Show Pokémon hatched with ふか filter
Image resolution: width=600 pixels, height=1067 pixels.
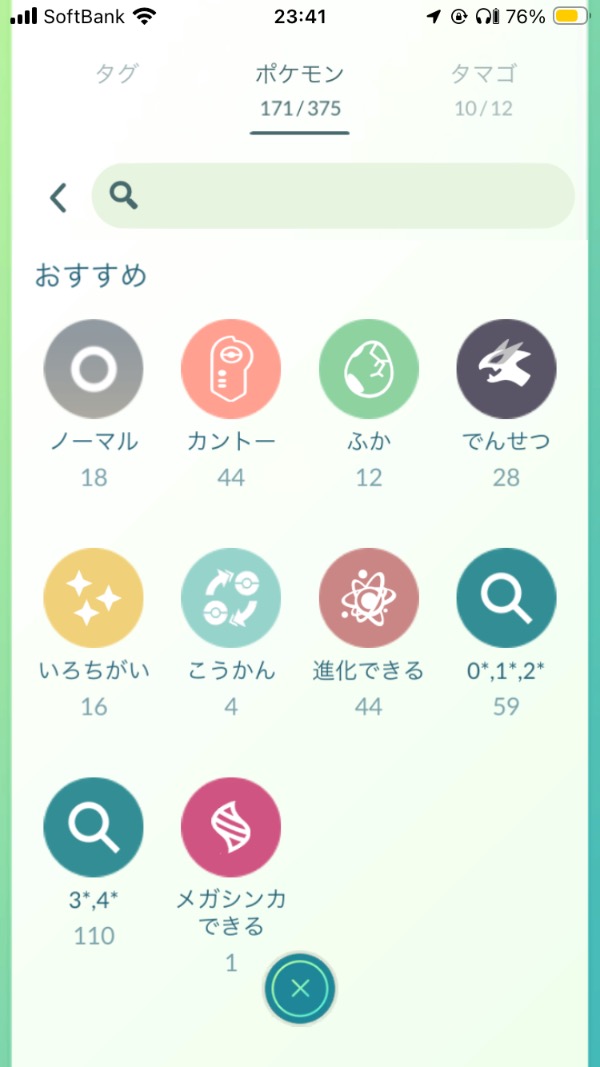[x=368, y=370]
